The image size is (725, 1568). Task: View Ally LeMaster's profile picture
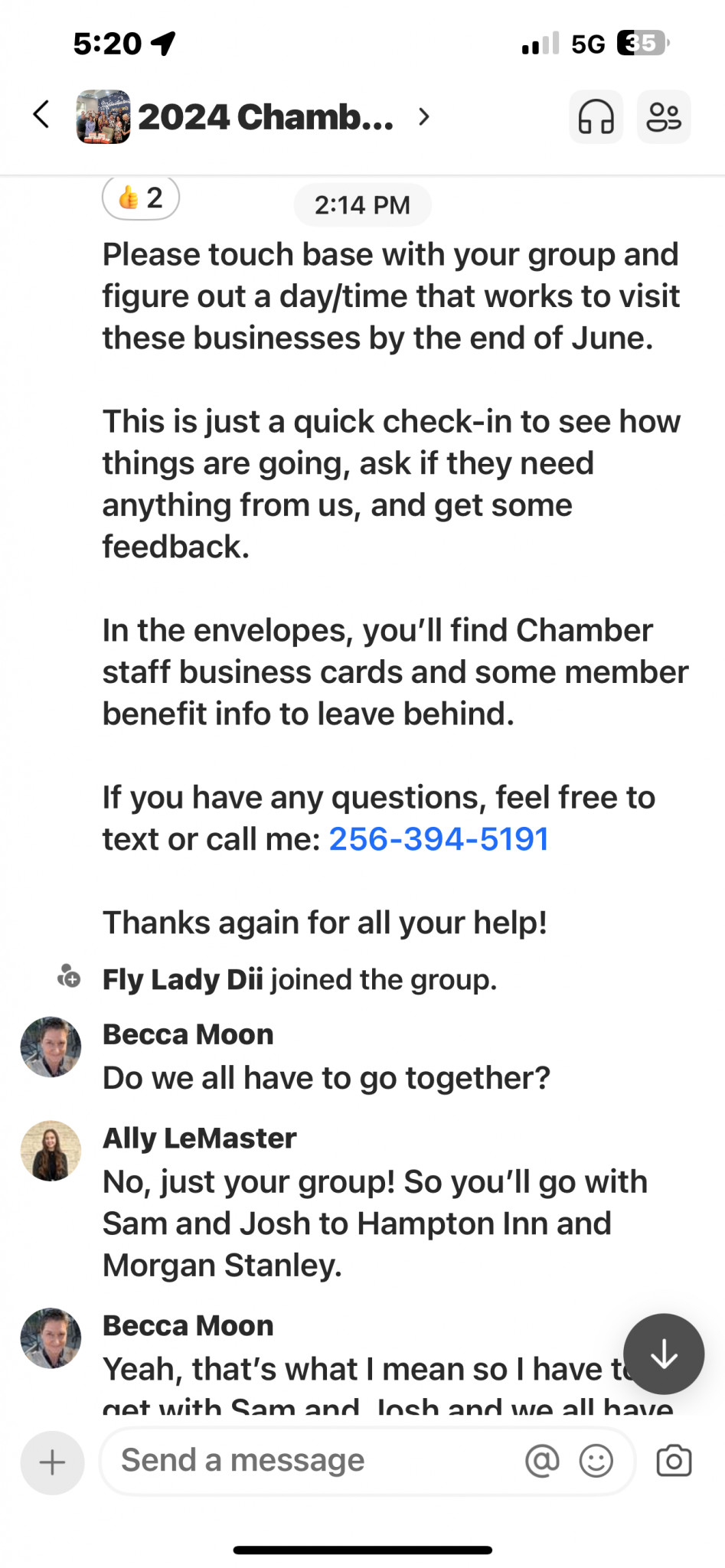pos(51,1151)
